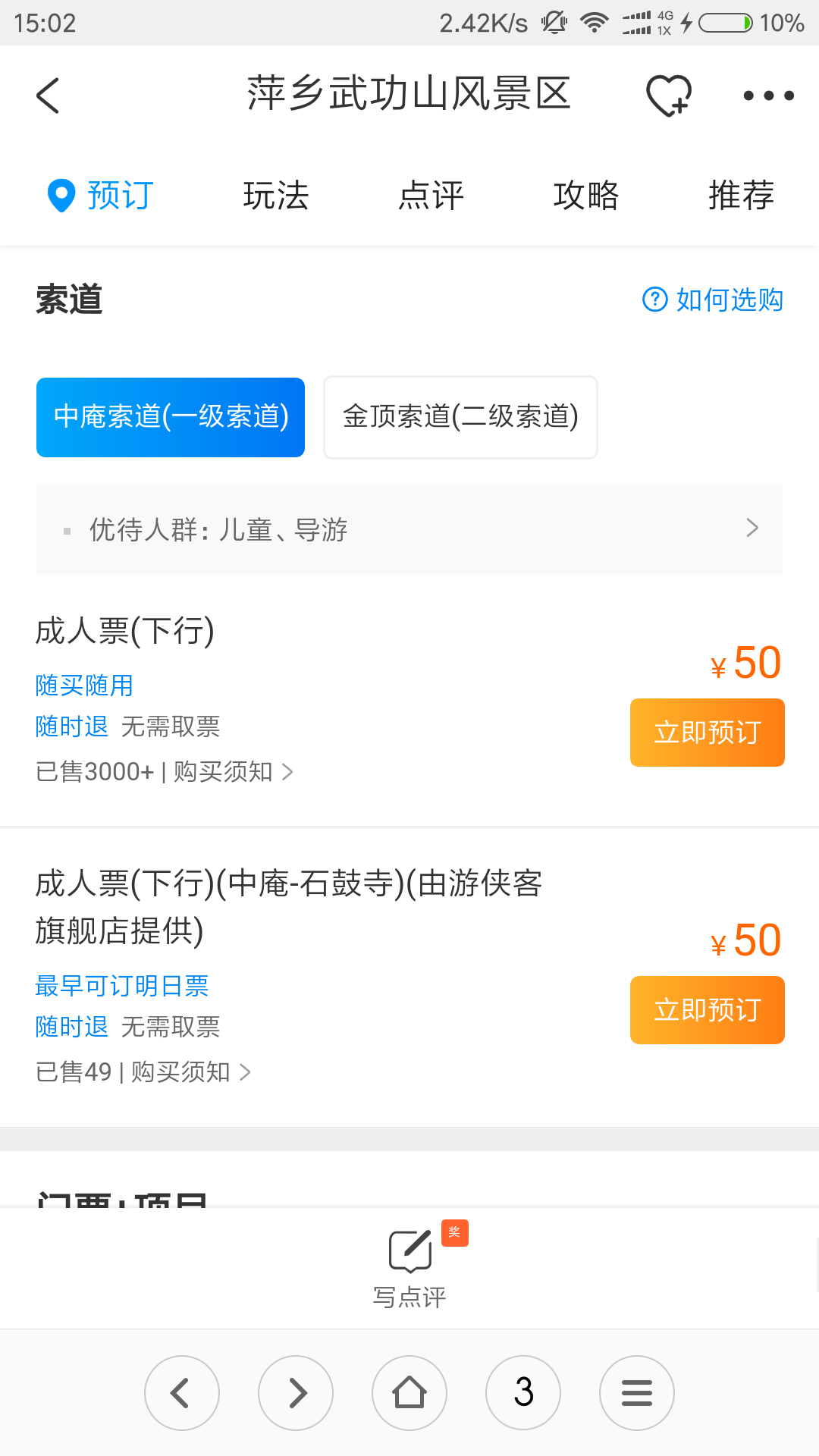Switch to the 玩法 tab
This screenshot has height=1456, width=819.
(x=276, y=195)
